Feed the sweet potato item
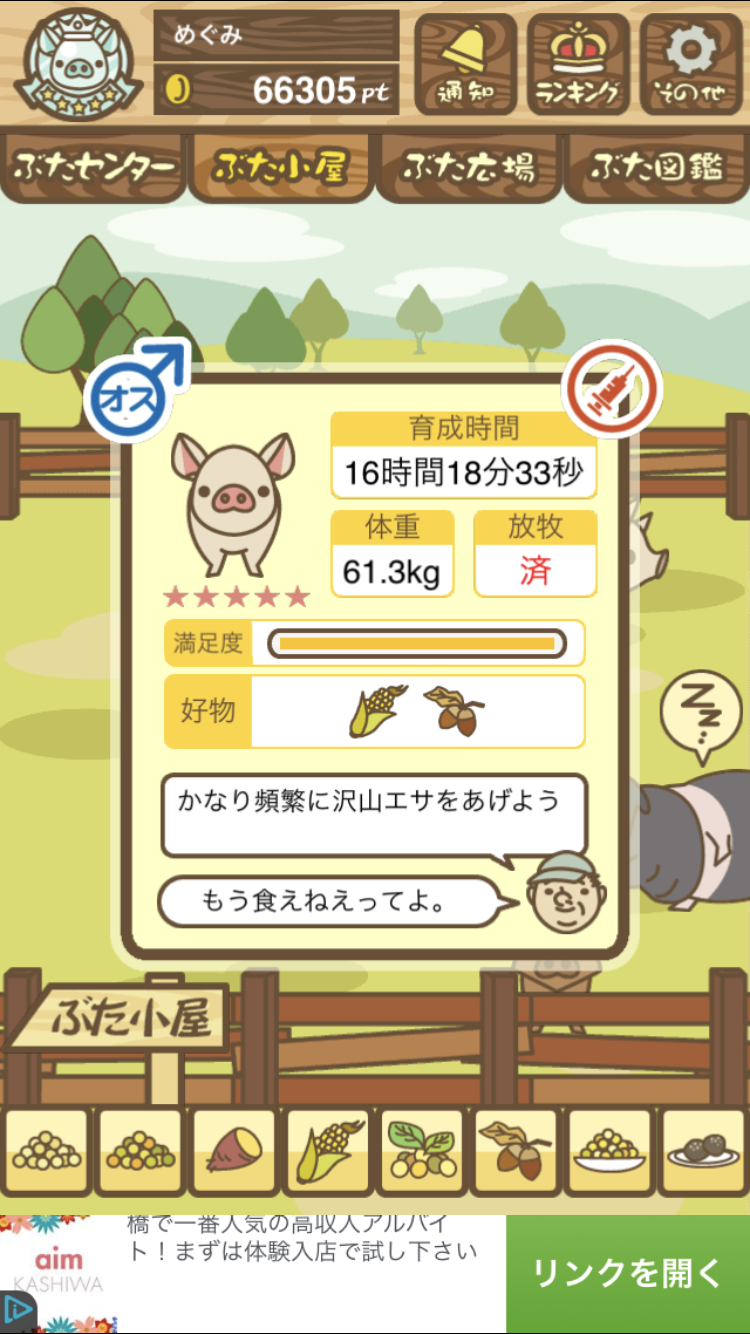This screenshot has height=1334, width=750. click(234, 1152)
